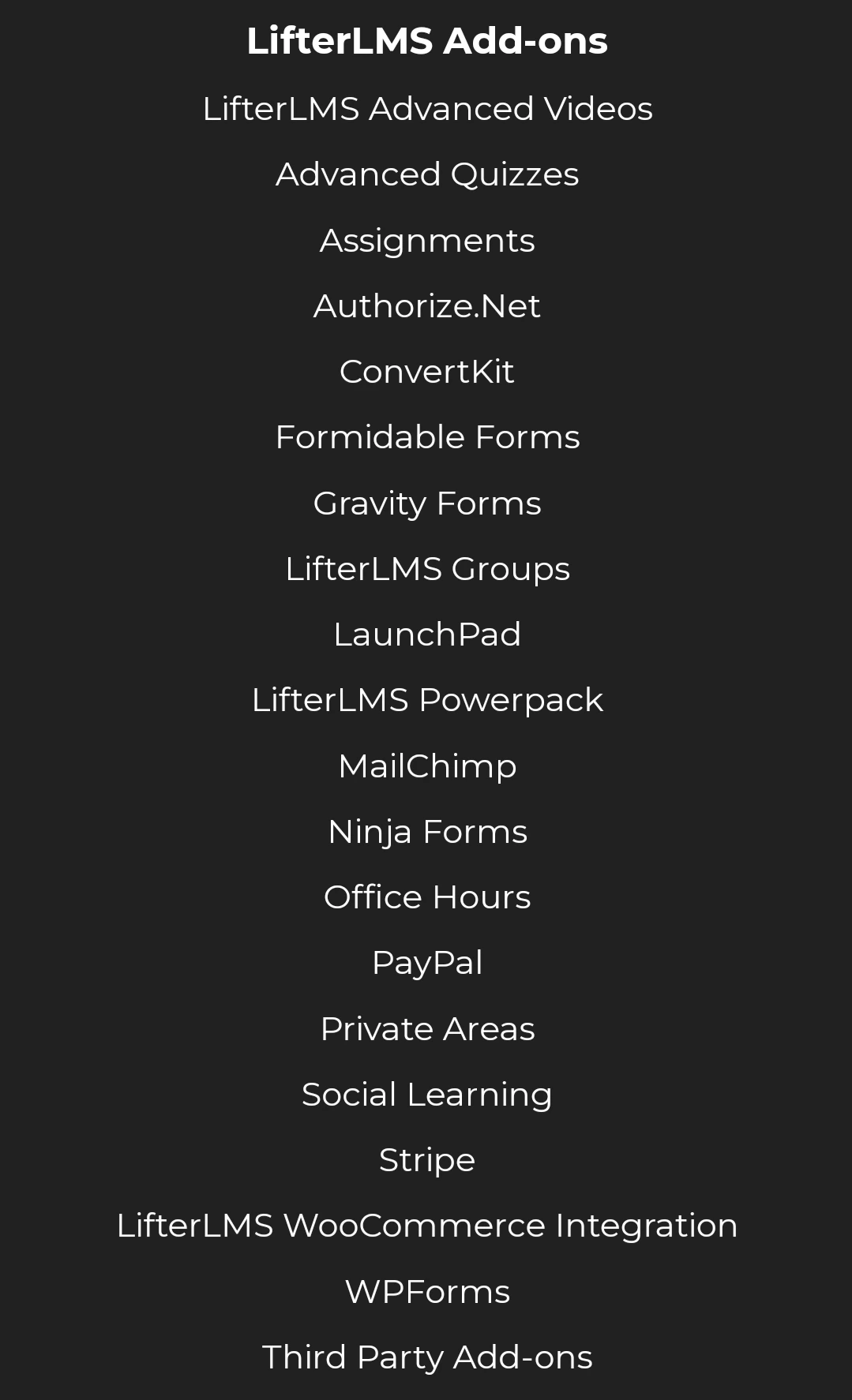The width and height of the screenshot is (852, 1400).
Task: Open the Gravity Forms link
Action: point(427,503)
